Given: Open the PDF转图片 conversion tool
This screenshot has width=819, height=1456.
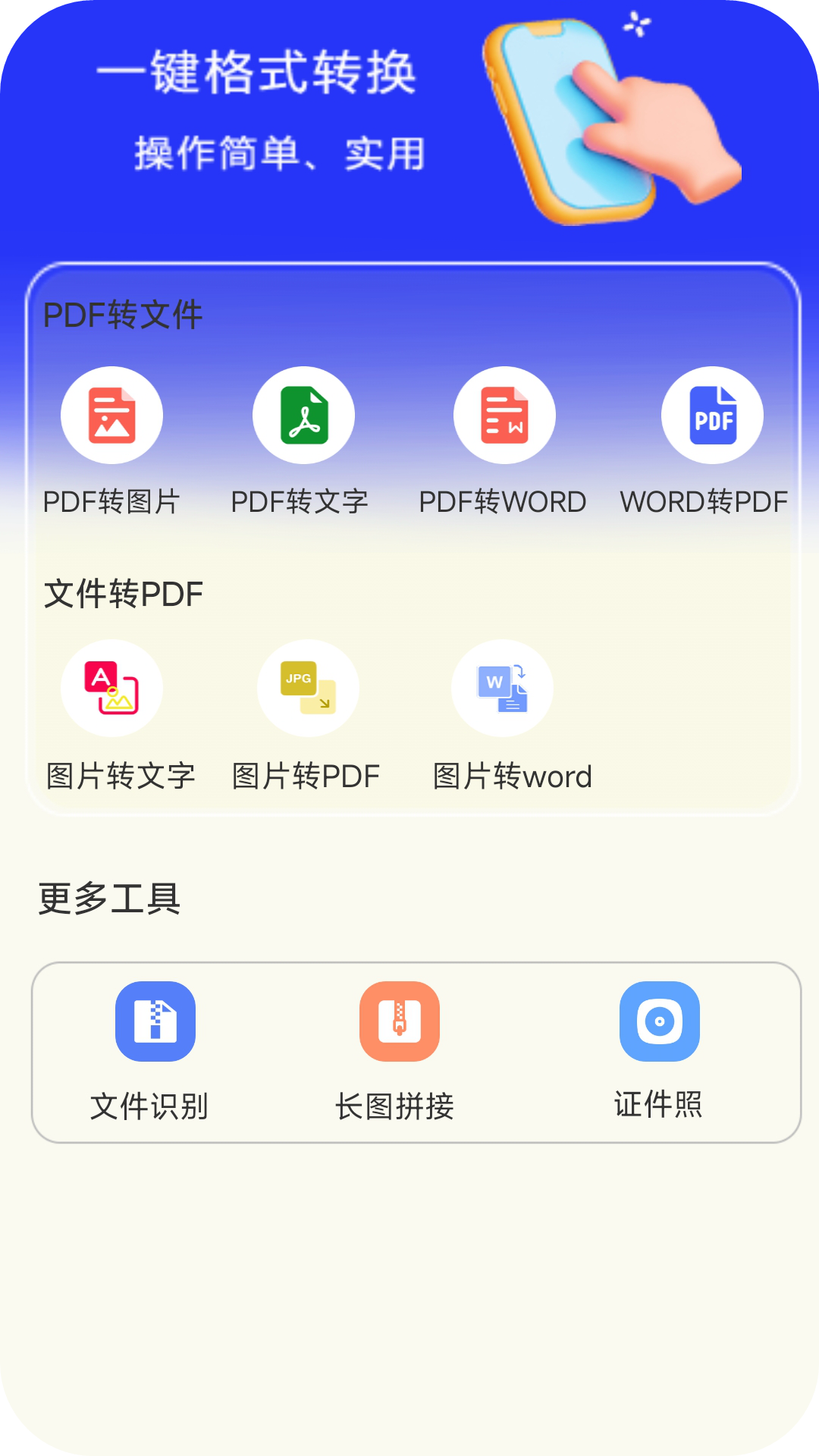Looking at the screenshot, I should pos(111,415).
